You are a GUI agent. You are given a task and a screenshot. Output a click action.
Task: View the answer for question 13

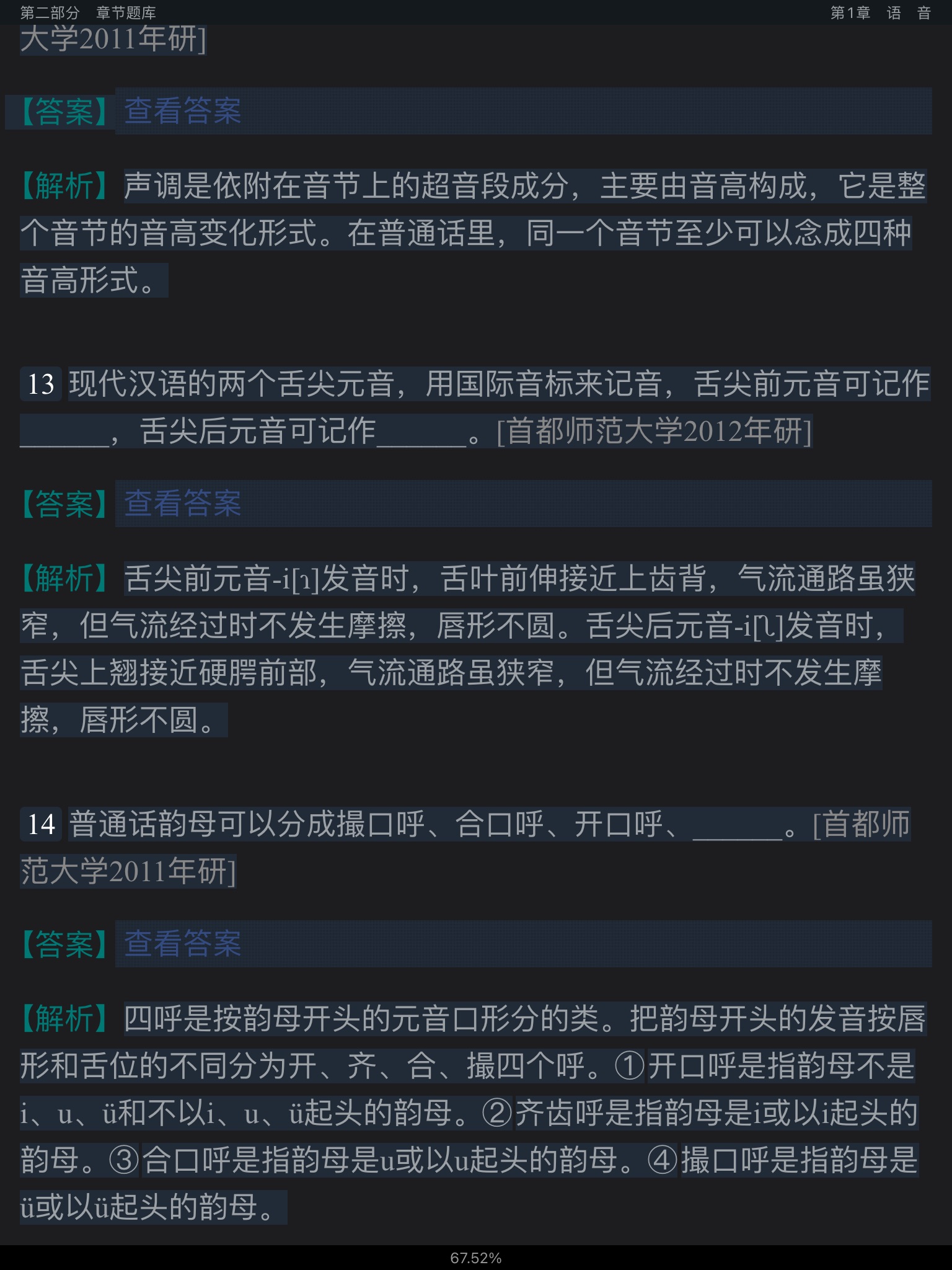point(182,504)
